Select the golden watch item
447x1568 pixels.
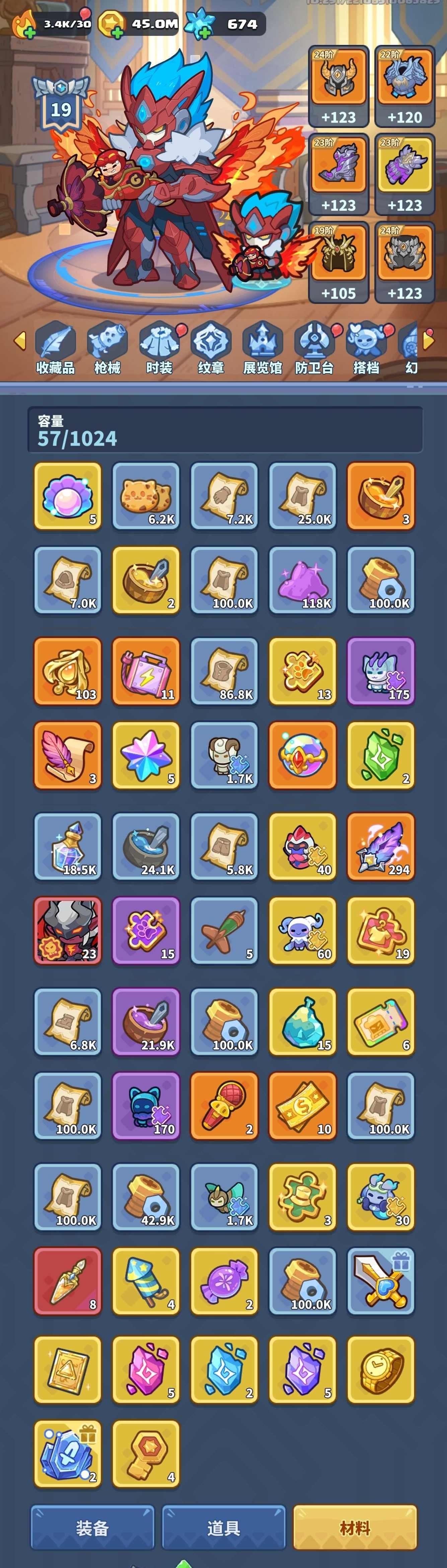pos(381,1370)
